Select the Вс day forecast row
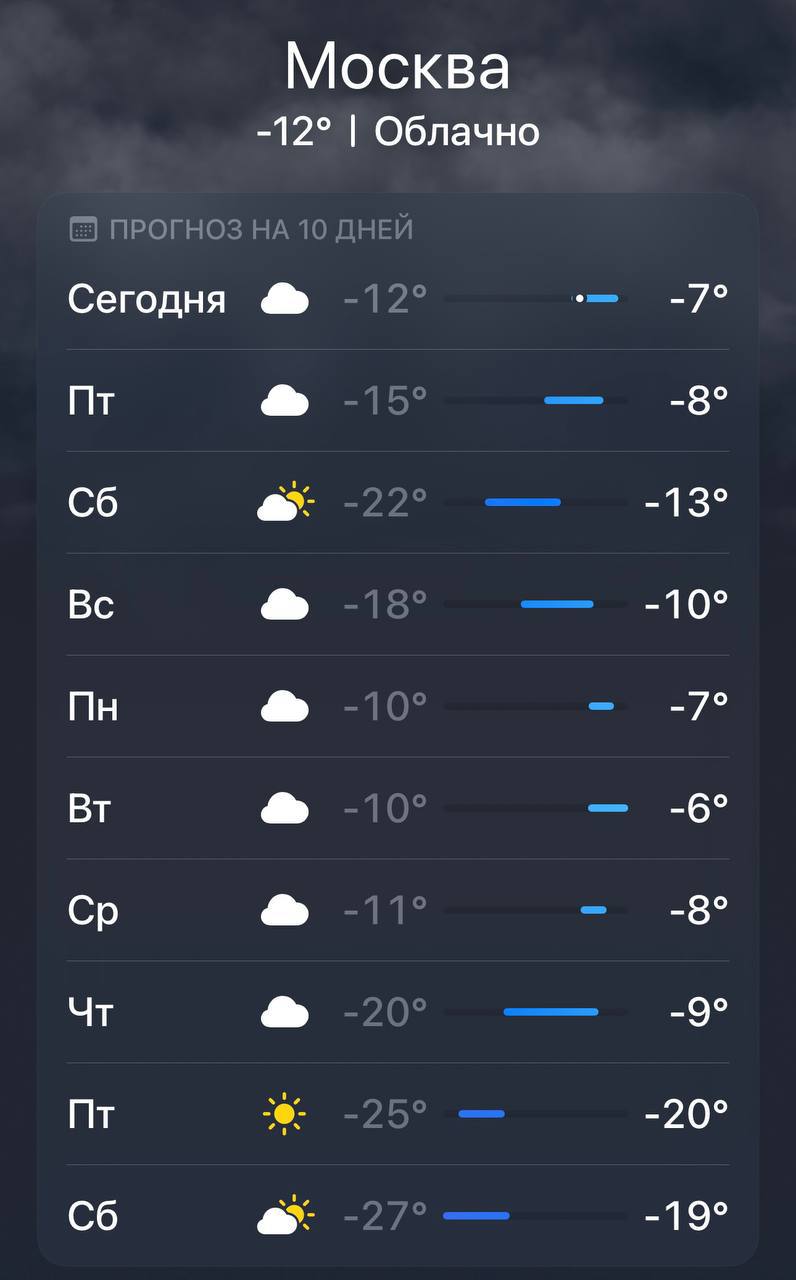 pyautogui.click(x=397, y=604)
